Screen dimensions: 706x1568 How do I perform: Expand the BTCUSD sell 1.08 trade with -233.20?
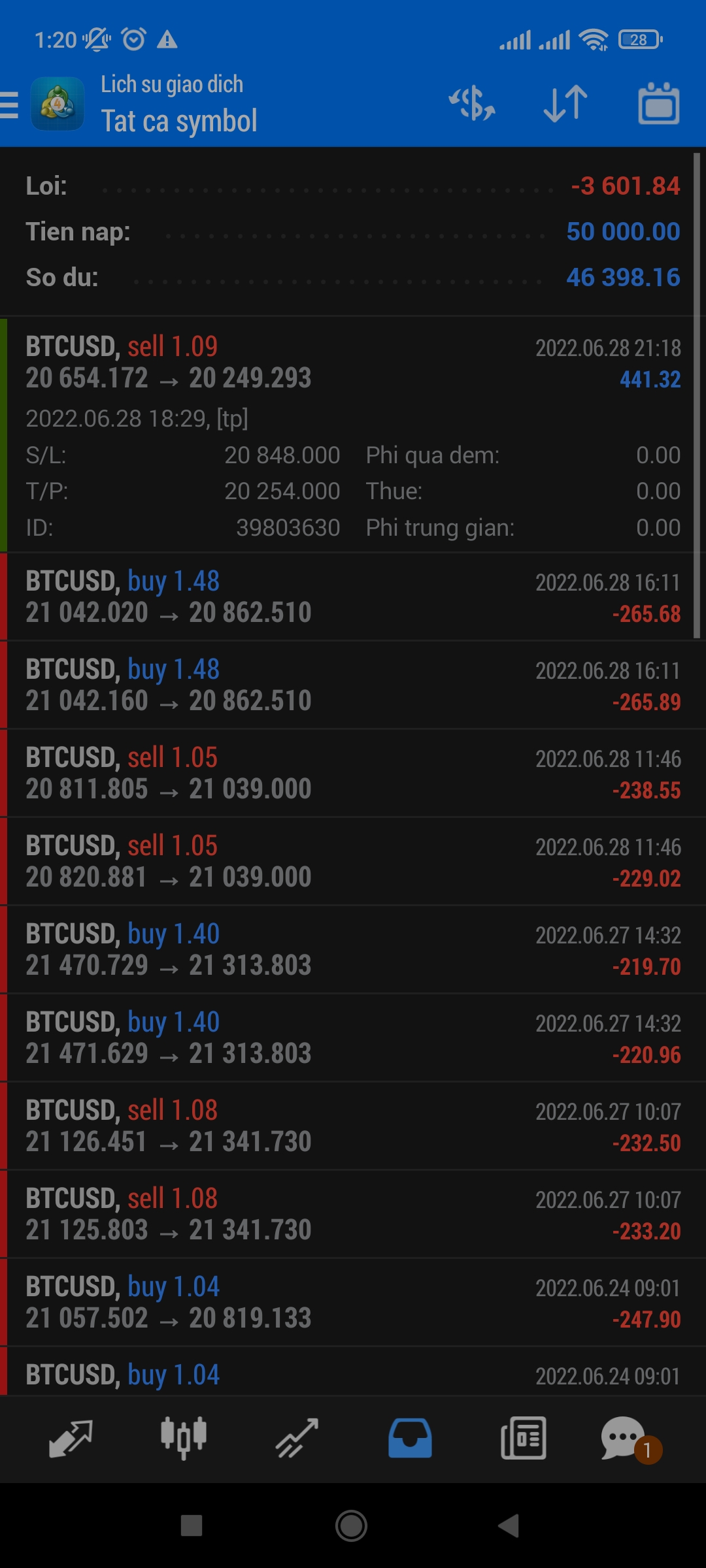coord(353,1214)
